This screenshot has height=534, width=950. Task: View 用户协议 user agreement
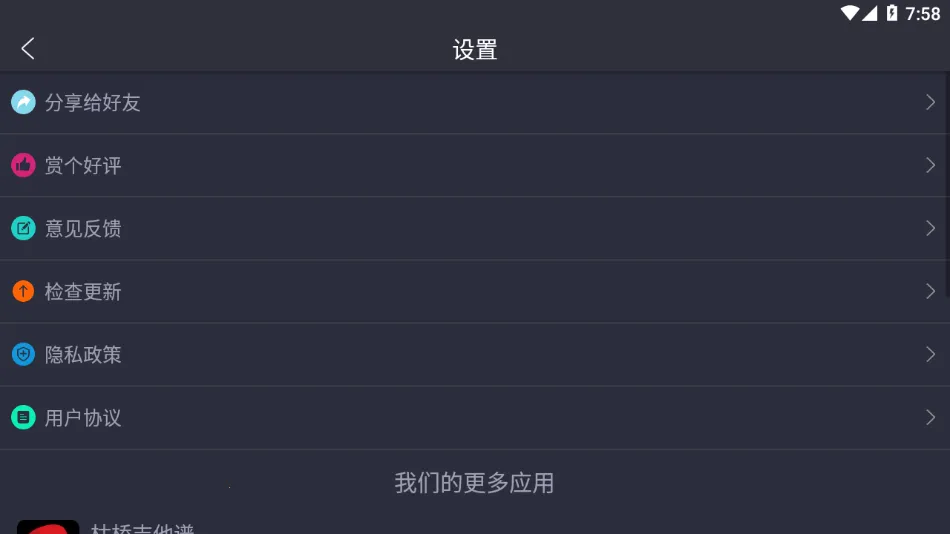coord(83,417)
